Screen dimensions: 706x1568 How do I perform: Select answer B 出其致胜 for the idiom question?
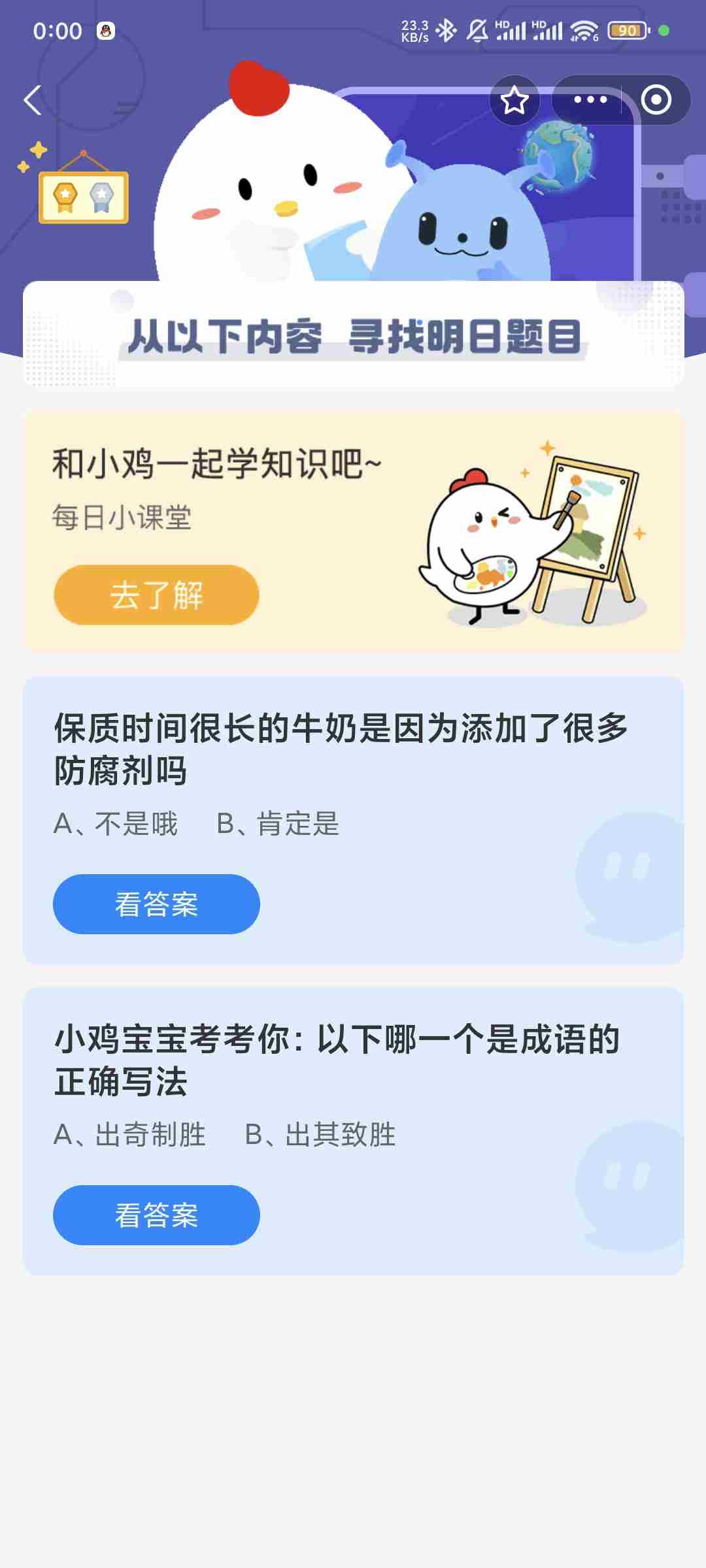320,1135
